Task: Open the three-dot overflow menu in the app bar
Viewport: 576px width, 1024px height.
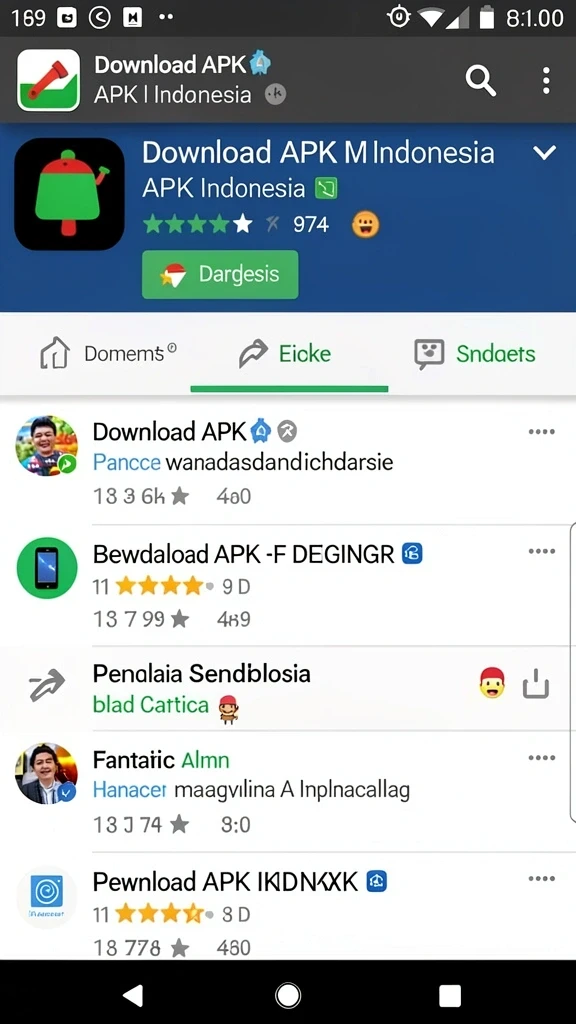Action: click(x=546, y=81)
